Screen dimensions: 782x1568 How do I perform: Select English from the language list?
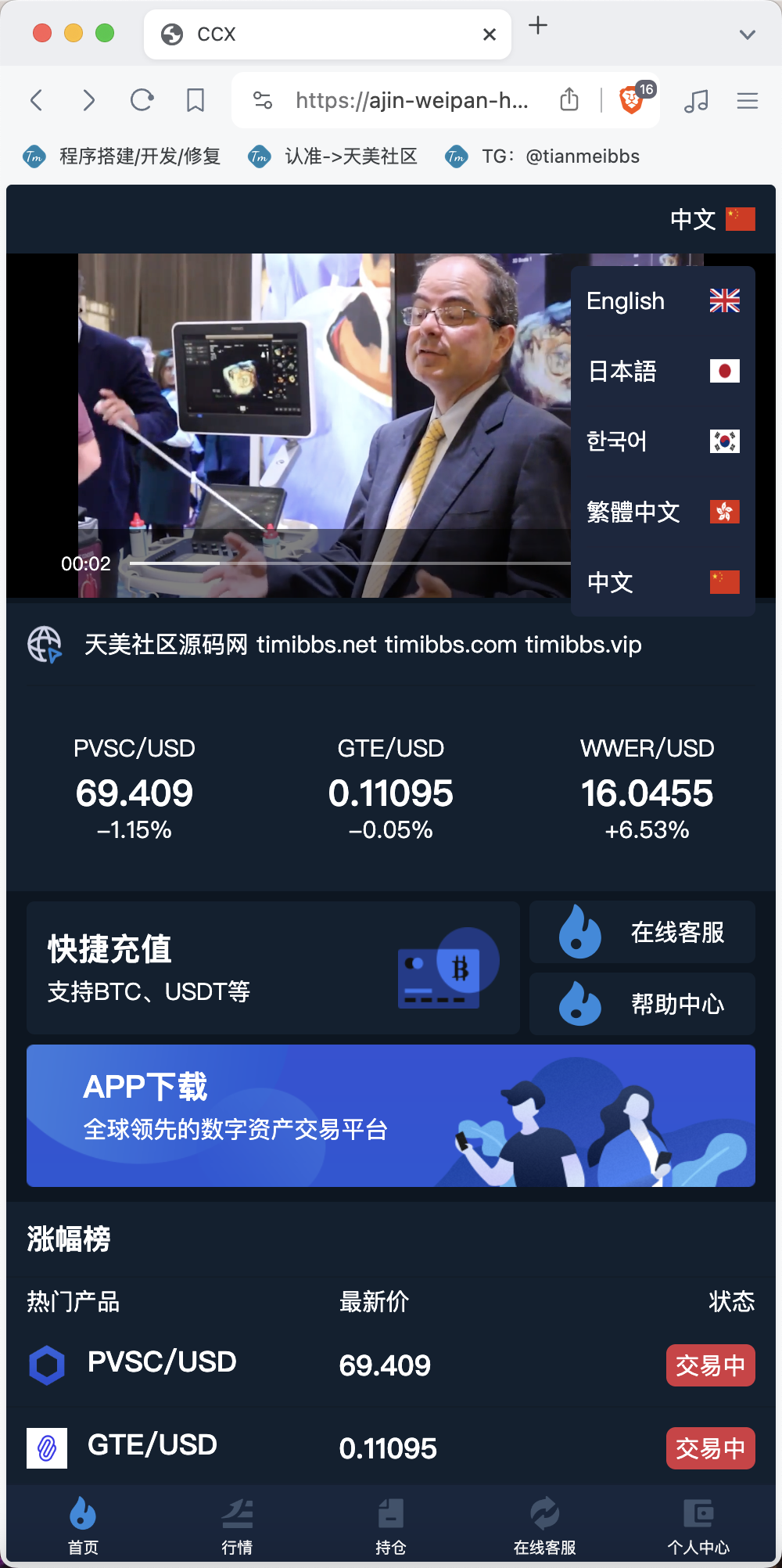[663, 301]
